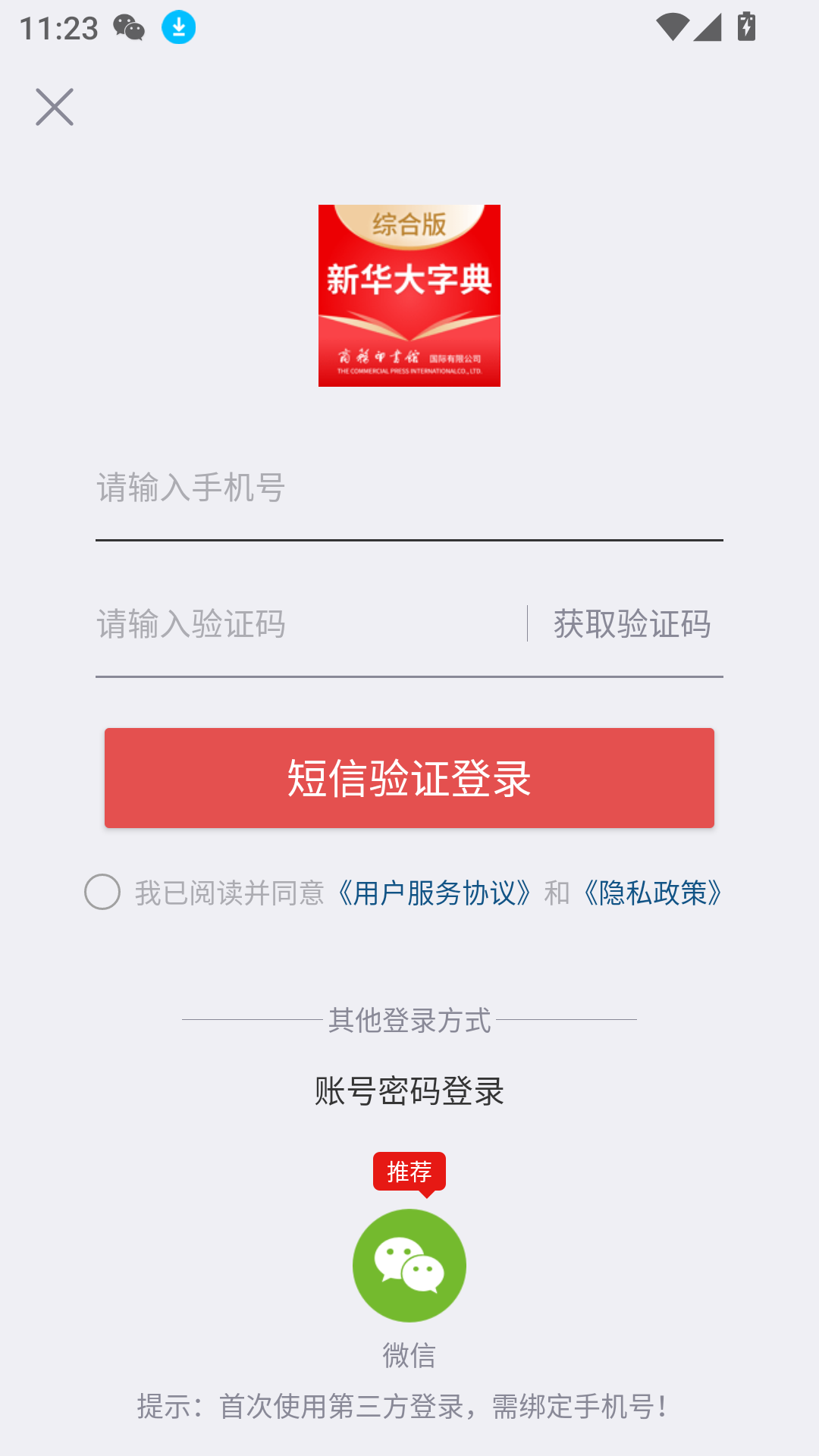Switch to 账号密码登录
This screenshot has width=819, height=1456.
409,1091
